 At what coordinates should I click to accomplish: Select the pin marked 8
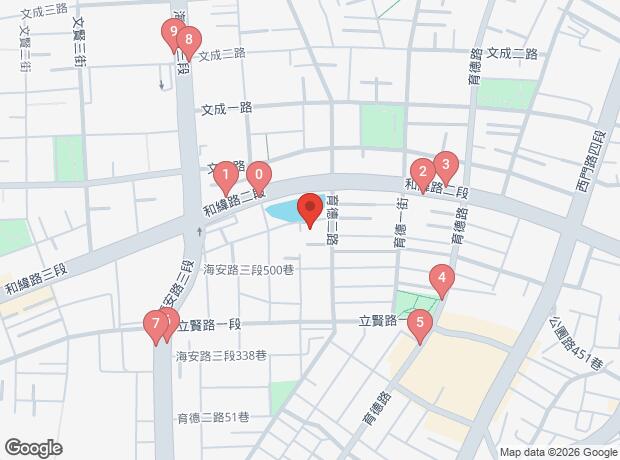187,41
